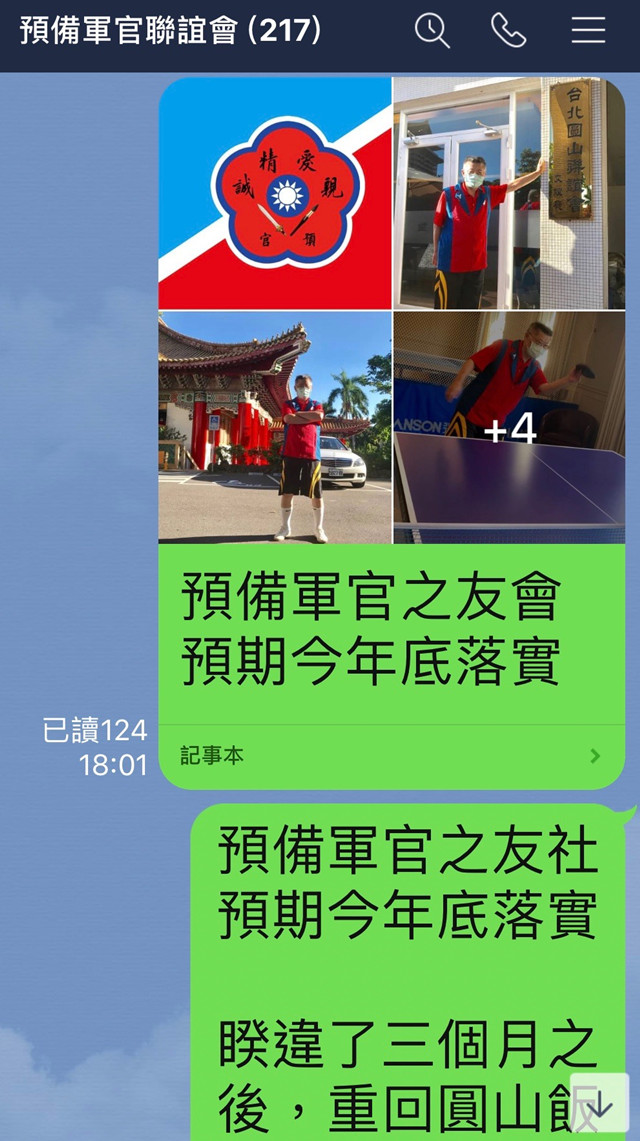Viewport: 640px width, 1141px height.
Task: Open the temple building photo
Action: tap(275, 428)
